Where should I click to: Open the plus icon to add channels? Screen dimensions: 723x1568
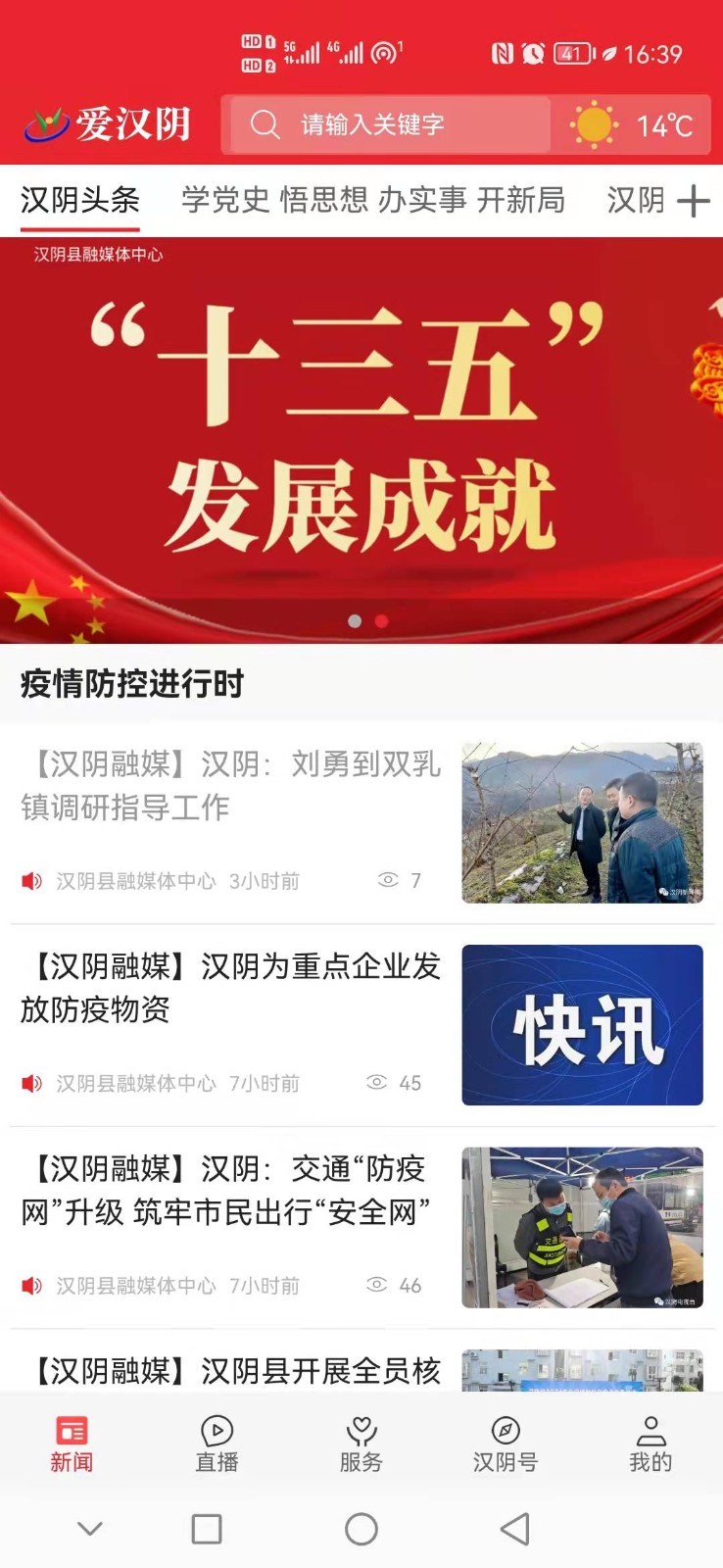693,202
